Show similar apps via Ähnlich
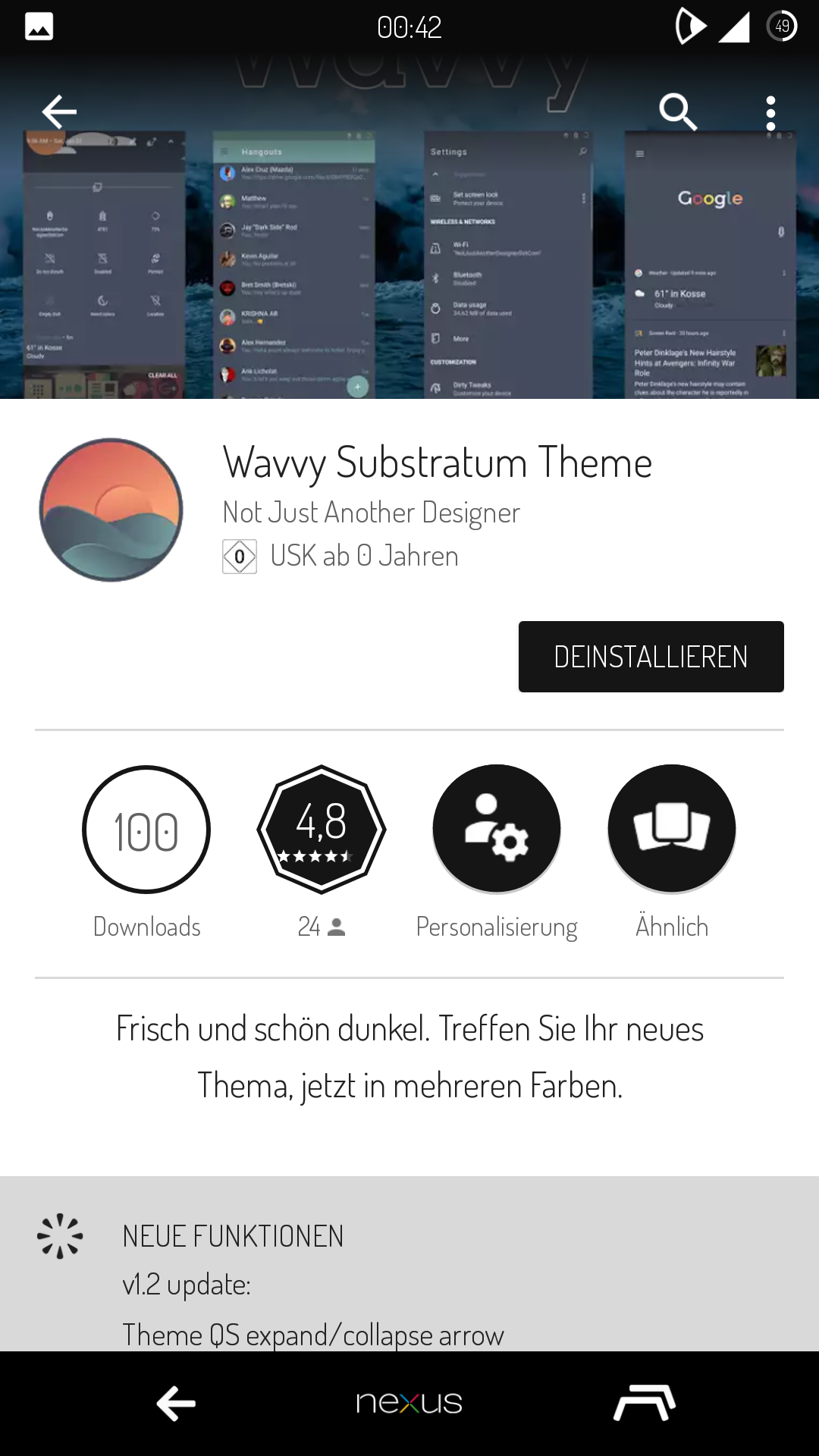The height and width of the screenshot is (1456, 819). 672,830
